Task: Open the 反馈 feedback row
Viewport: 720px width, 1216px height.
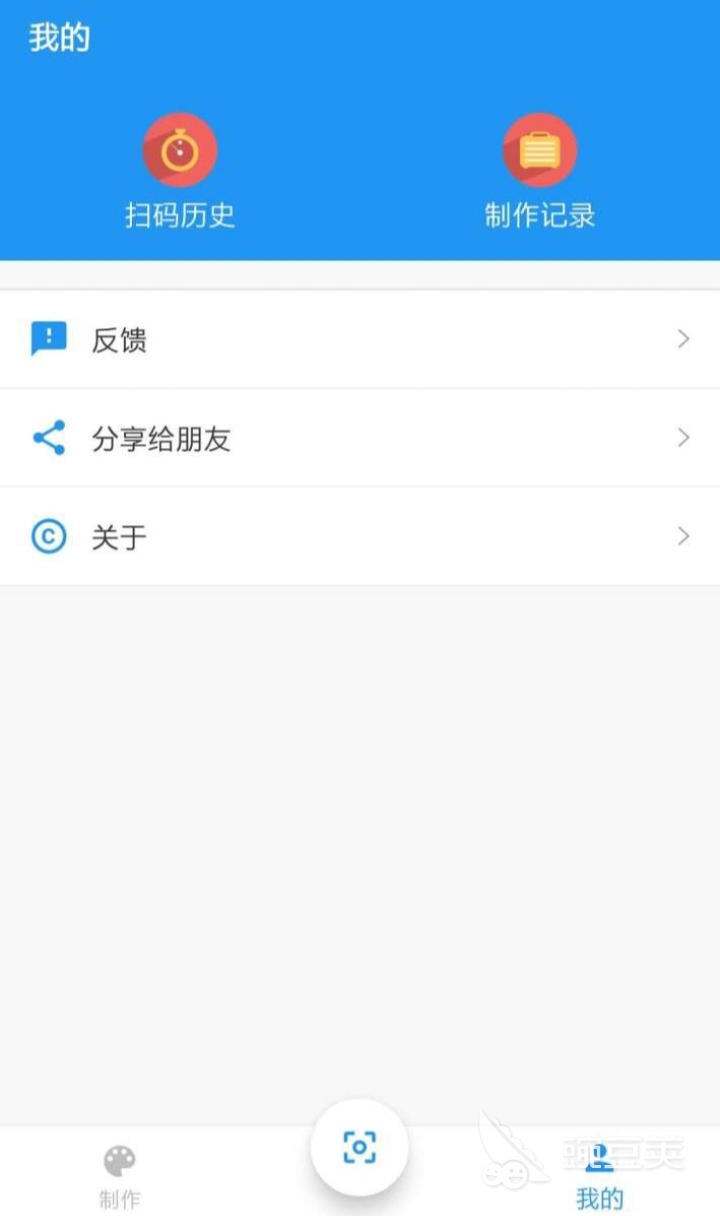Action: click(x=360, y=340)
